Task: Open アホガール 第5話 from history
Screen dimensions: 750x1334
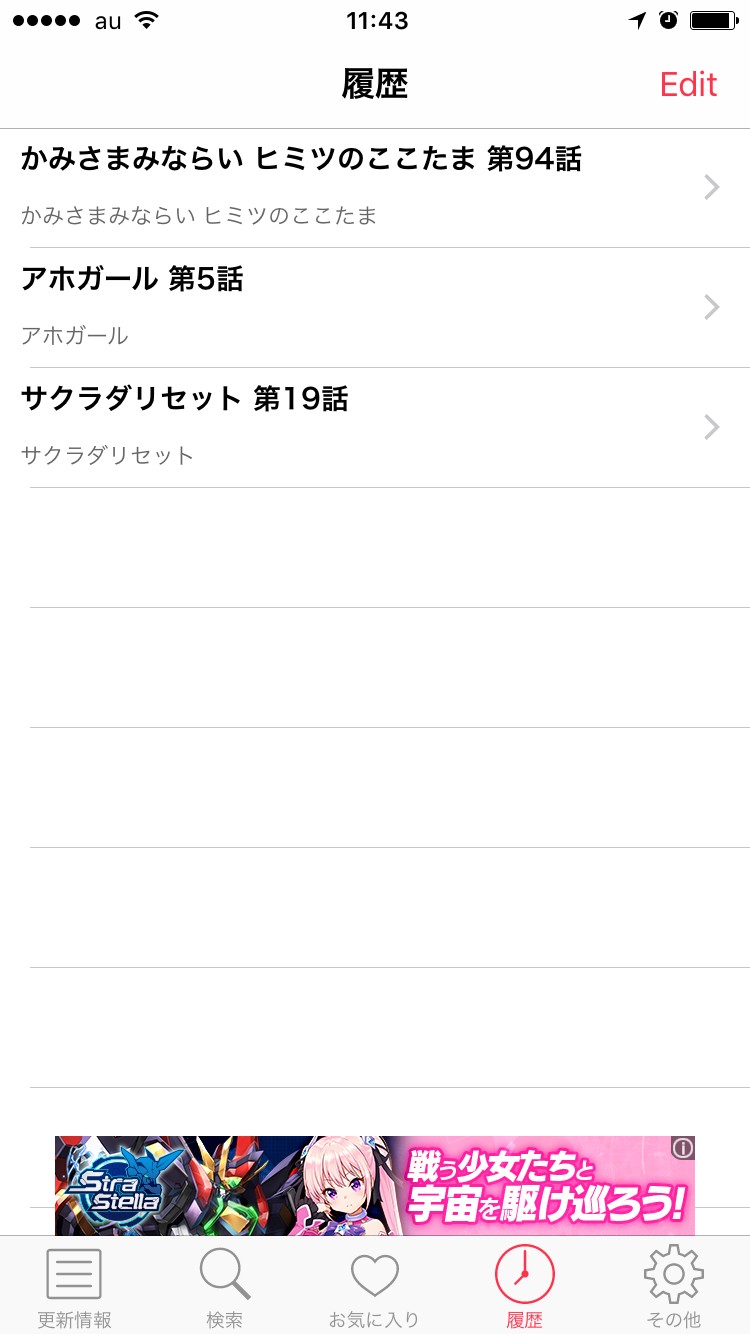Action: click(375, 307)
